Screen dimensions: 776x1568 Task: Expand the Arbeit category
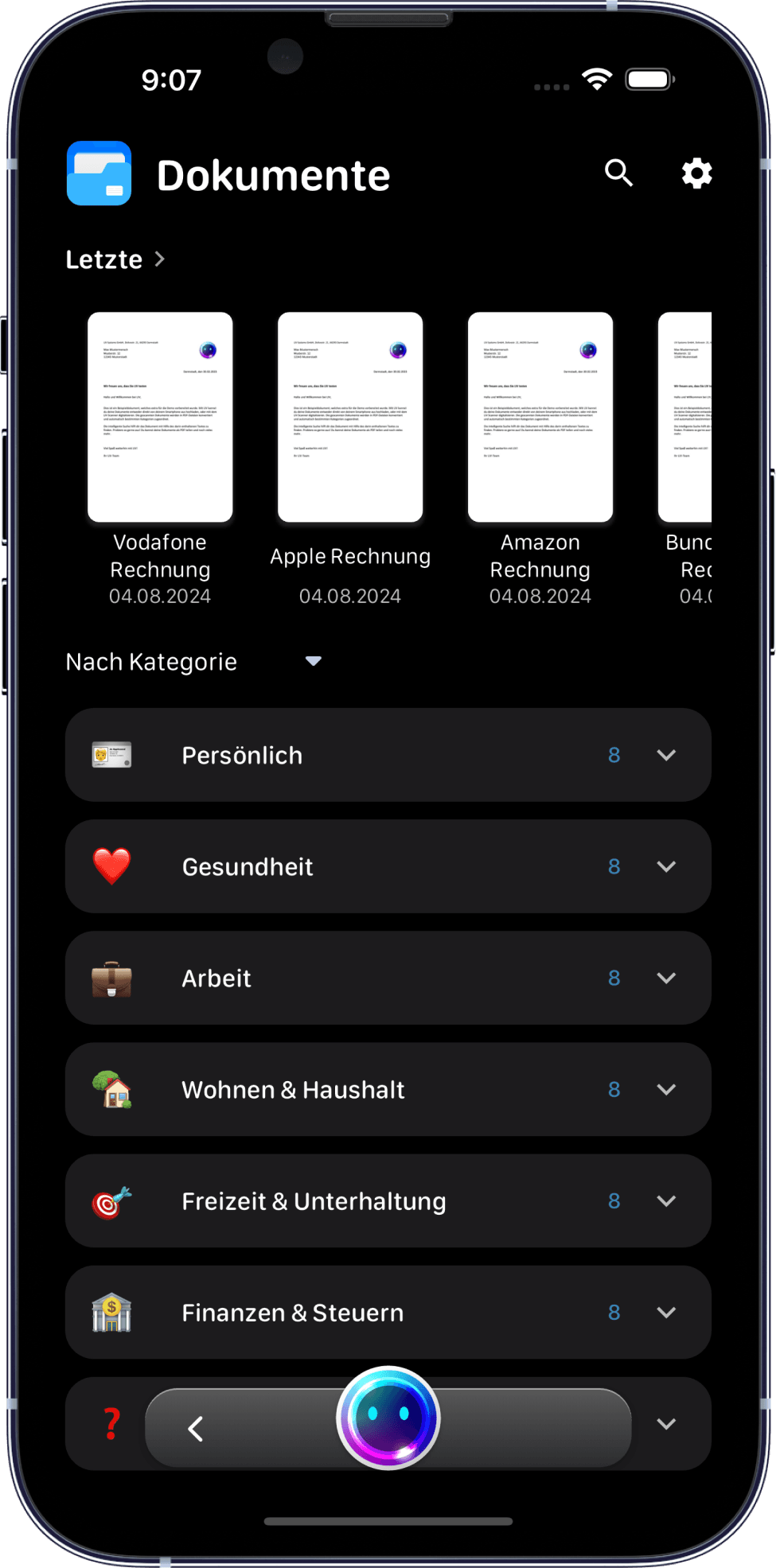[x=666, y=978]
